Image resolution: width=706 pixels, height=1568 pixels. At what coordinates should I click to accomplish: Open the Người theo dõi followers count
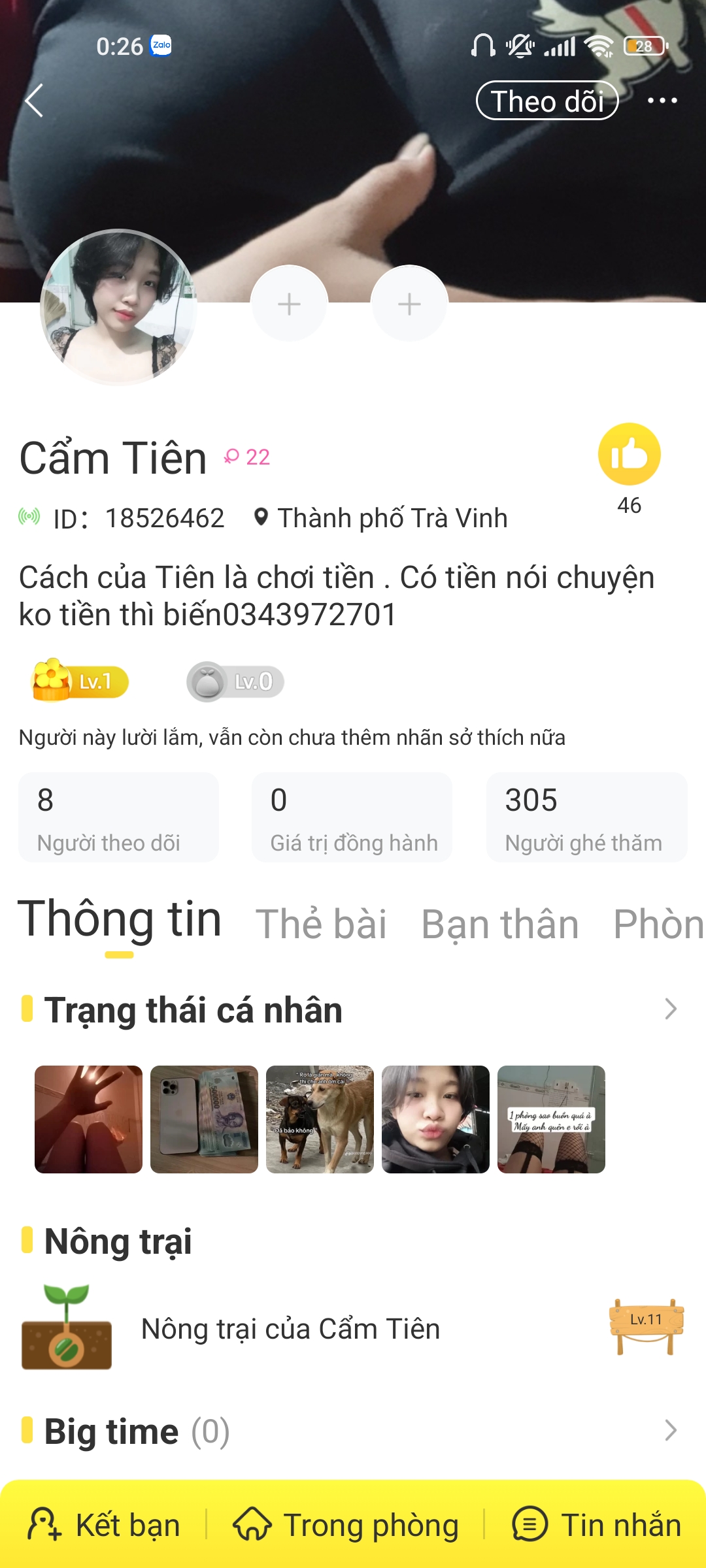click(x=118, y=817)
